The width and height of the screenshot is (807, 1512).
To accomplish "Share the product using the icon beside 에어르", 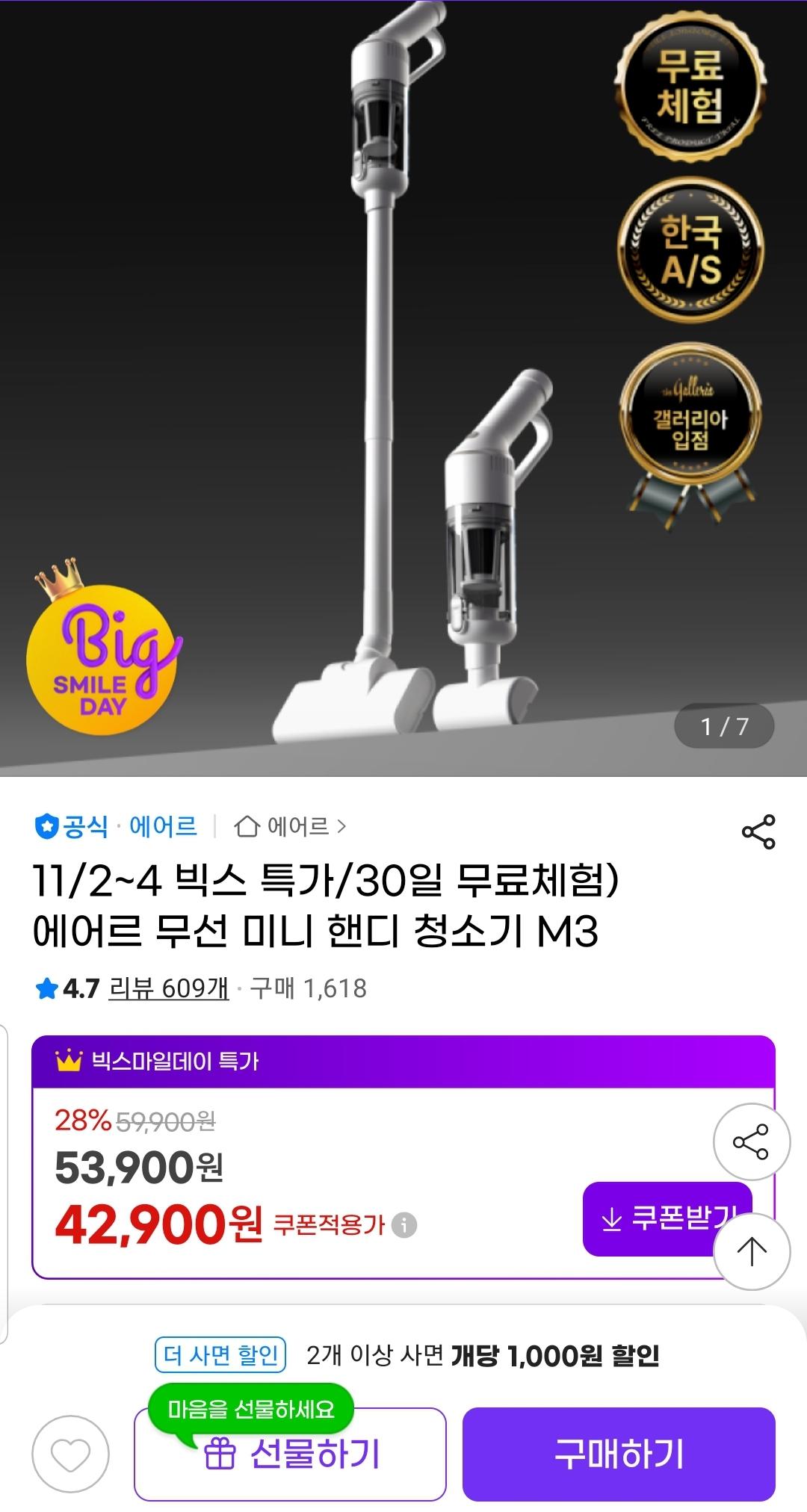I will tap(758, 831).
